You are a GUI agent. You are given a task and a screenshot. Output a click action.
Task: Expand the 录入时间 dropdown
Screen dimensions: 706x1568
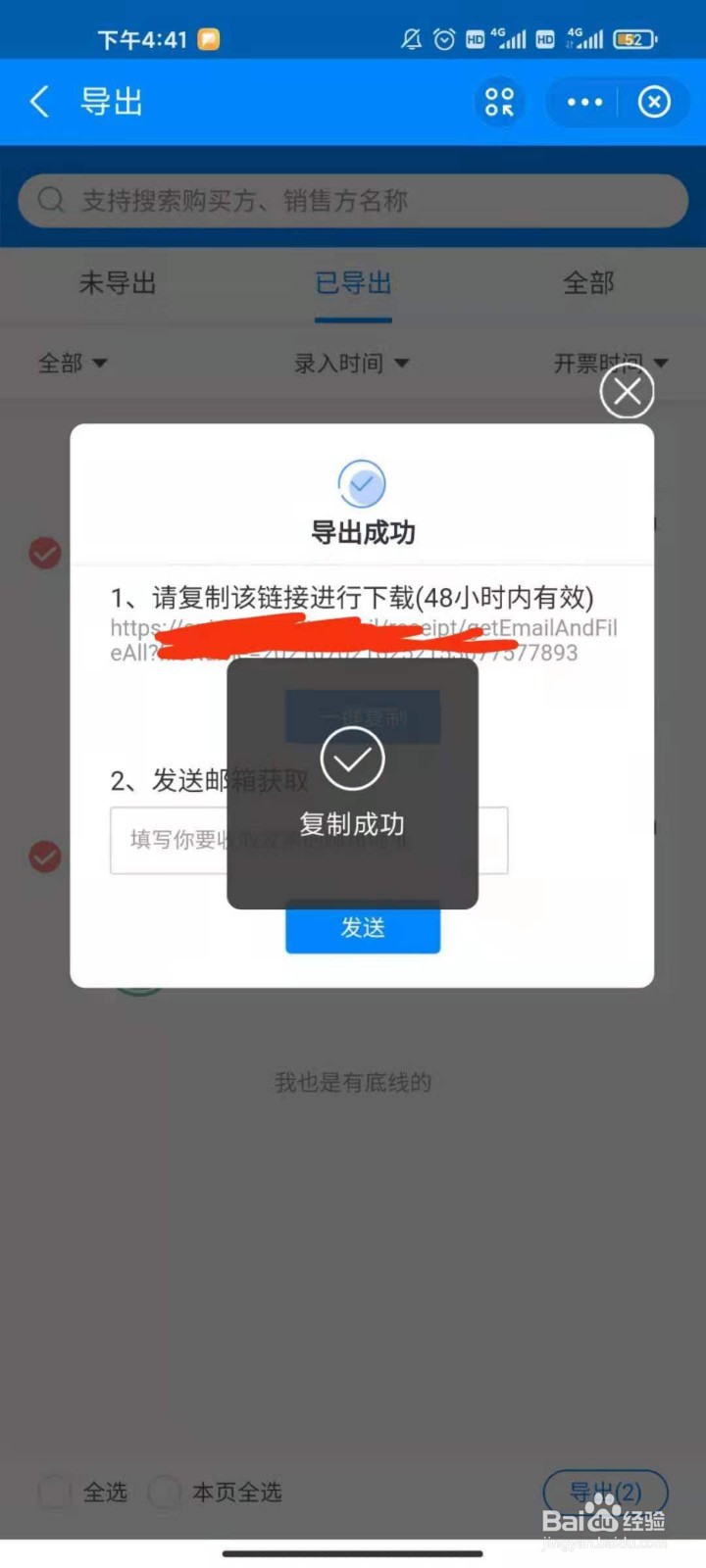[353, 363]
